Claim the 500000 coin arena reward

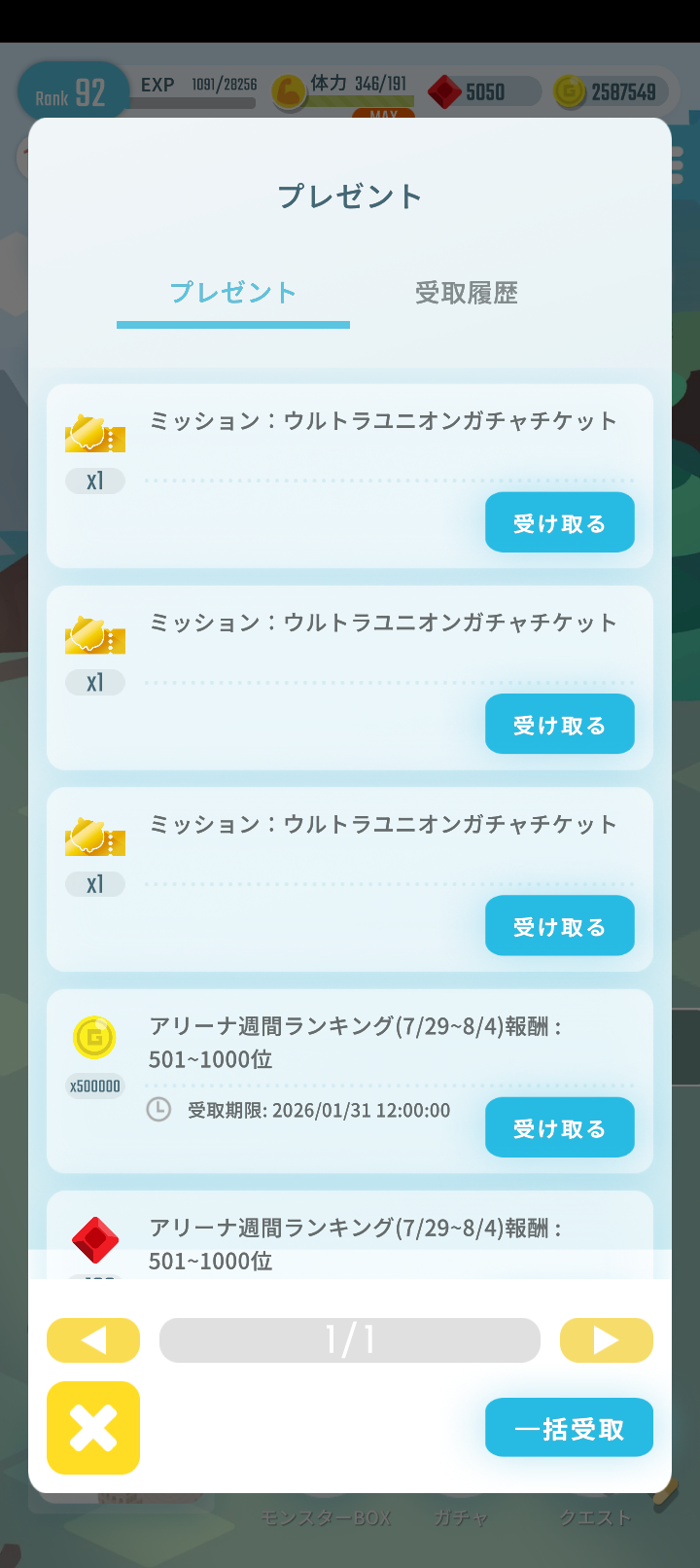559,1126
